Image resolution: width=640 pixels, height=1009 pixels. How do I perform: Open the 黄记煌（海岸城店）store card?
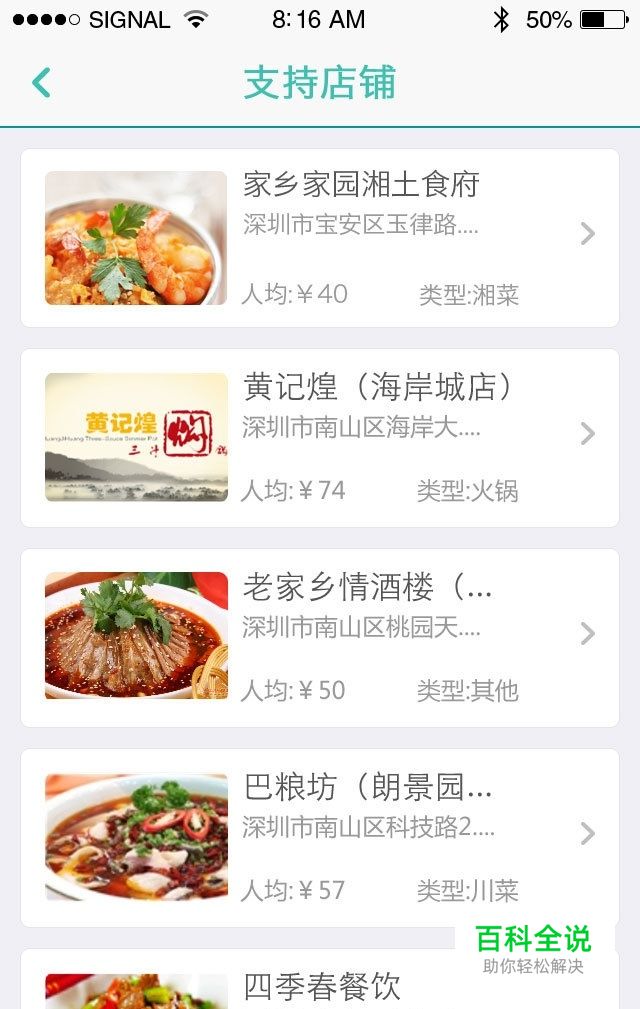coord(320,438)
